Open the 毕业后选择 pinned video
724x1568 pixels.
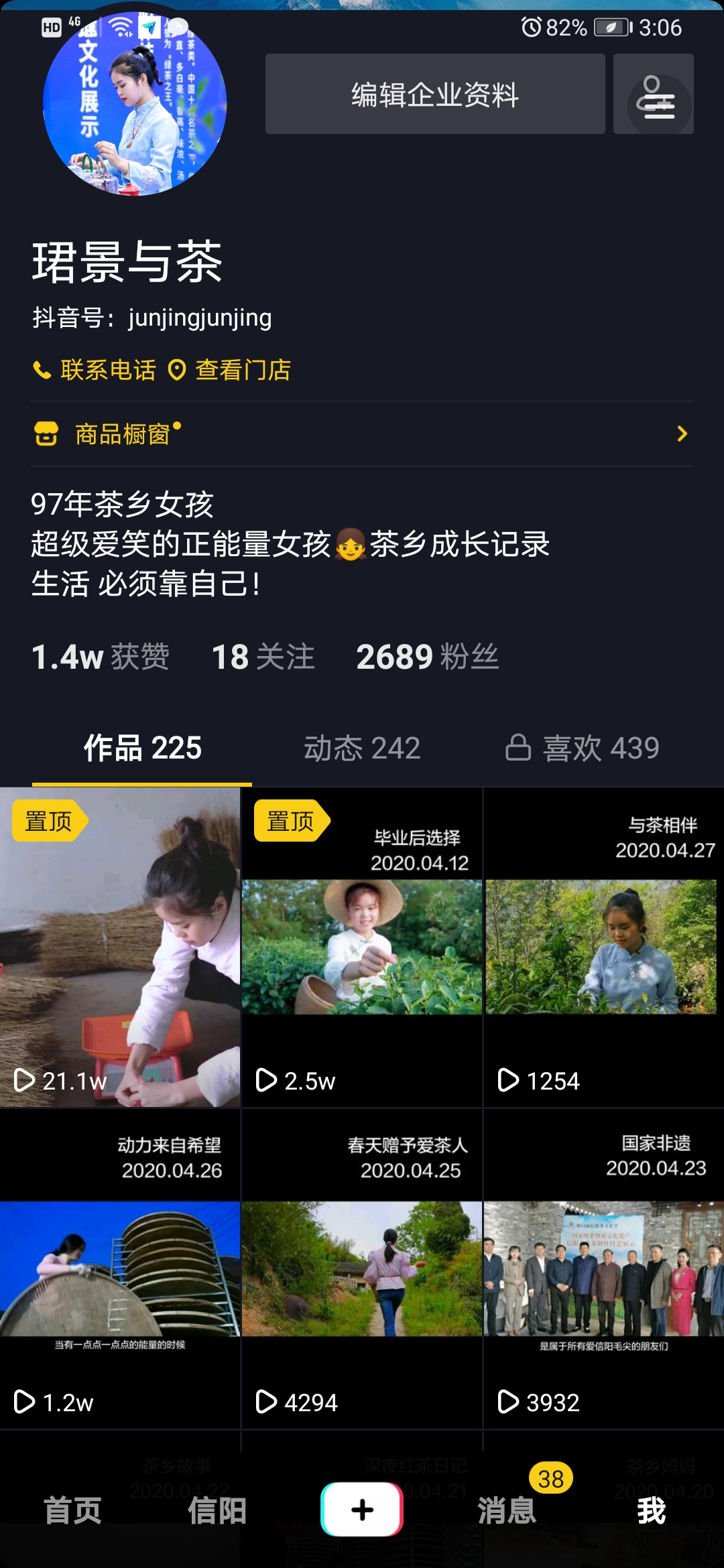362,947
